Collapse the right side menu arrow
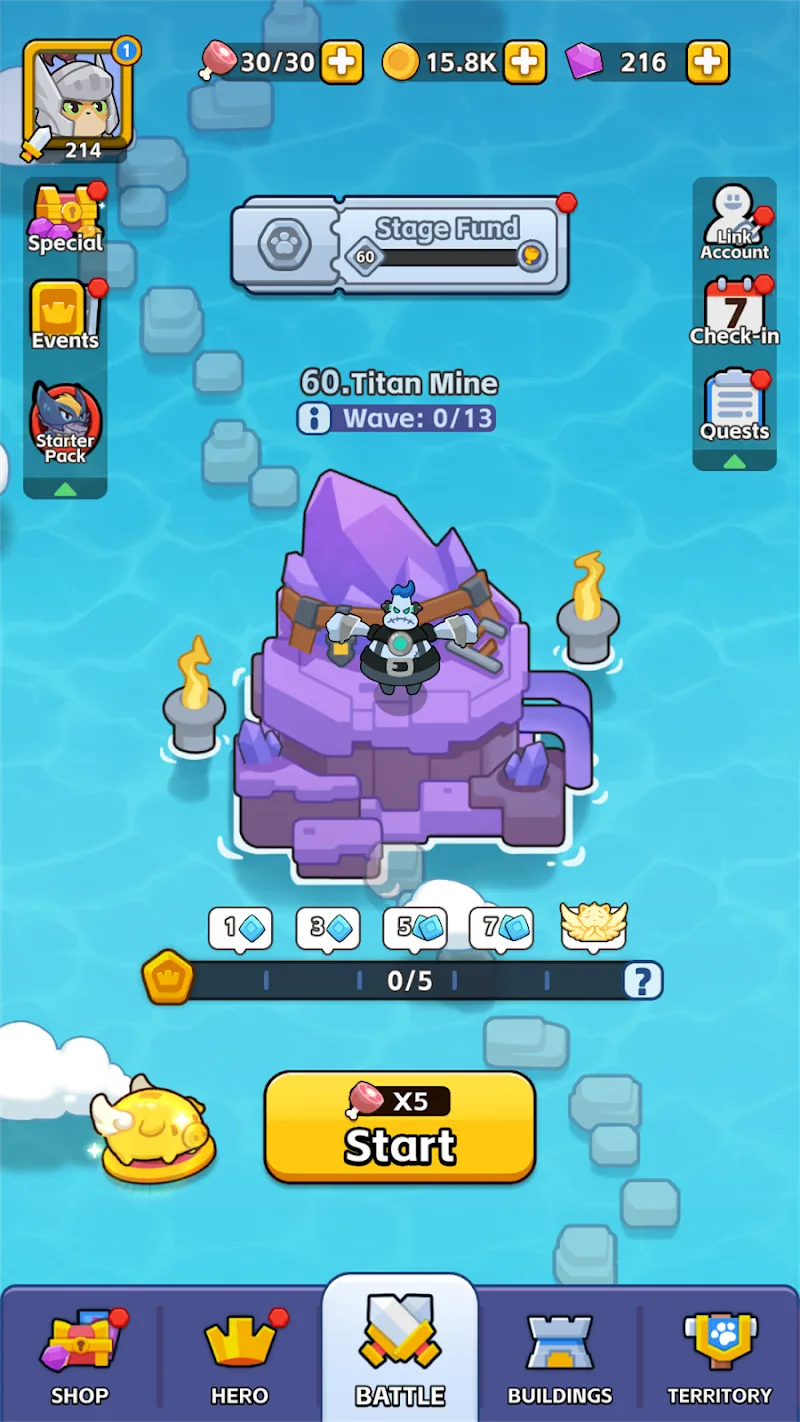The width and height of the screenshot is (800, 1422). pyautogui.click(x=735, y=461)
